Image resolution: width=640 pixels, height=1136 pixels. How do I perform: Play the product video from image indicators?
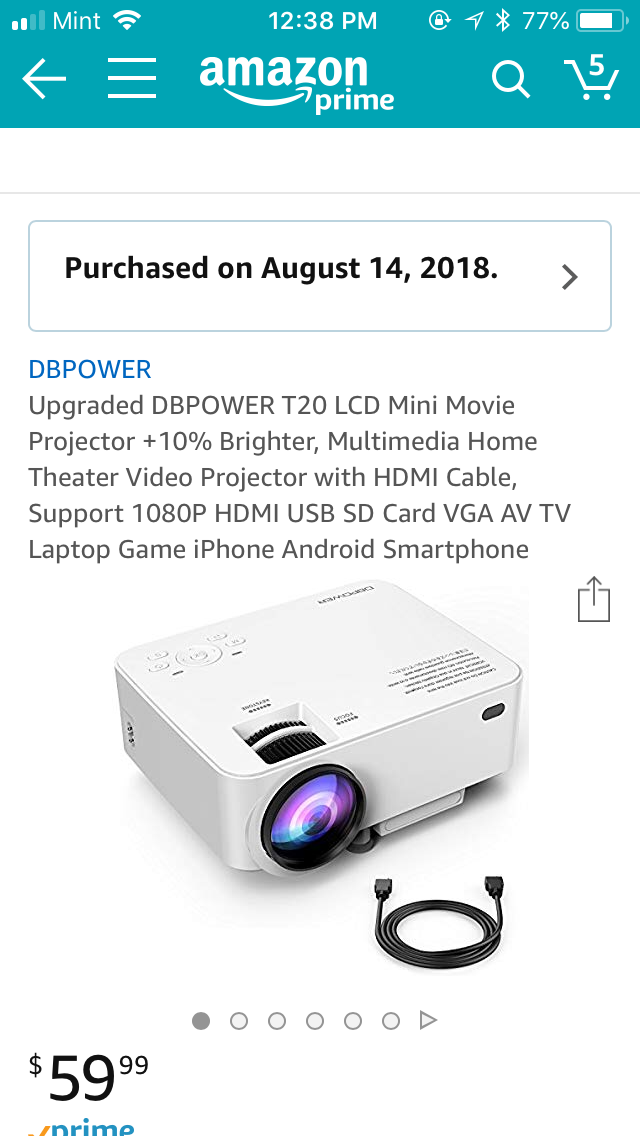[x=429, y=1020]
